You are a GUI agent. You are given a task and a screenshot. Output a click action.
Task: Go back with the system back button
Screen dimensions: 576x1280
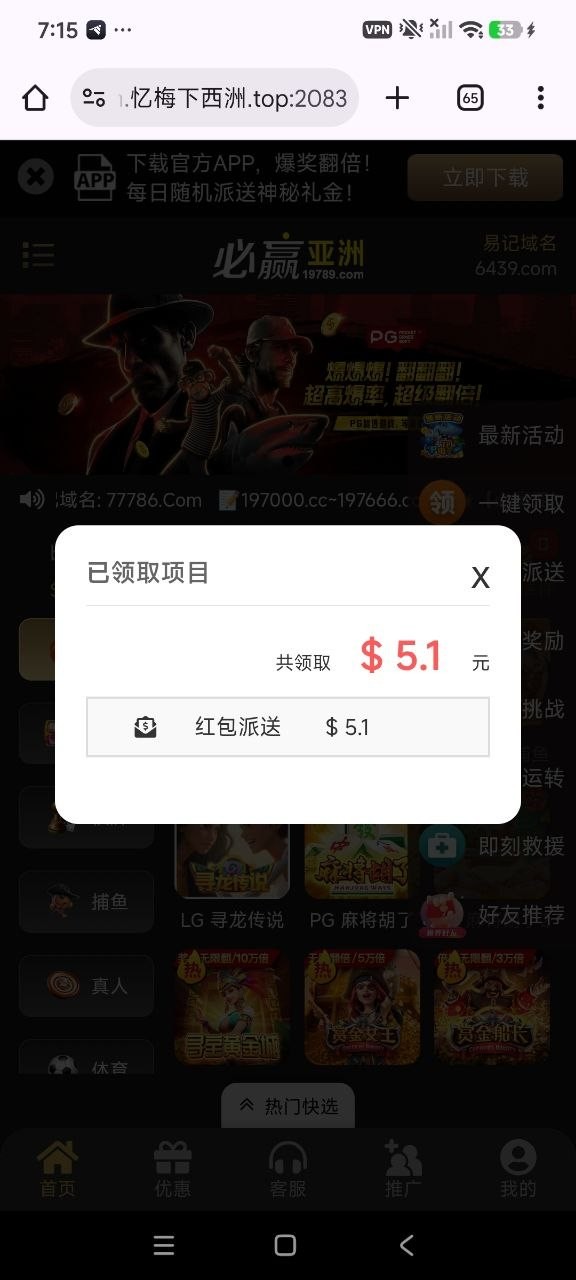[407, 1245]
